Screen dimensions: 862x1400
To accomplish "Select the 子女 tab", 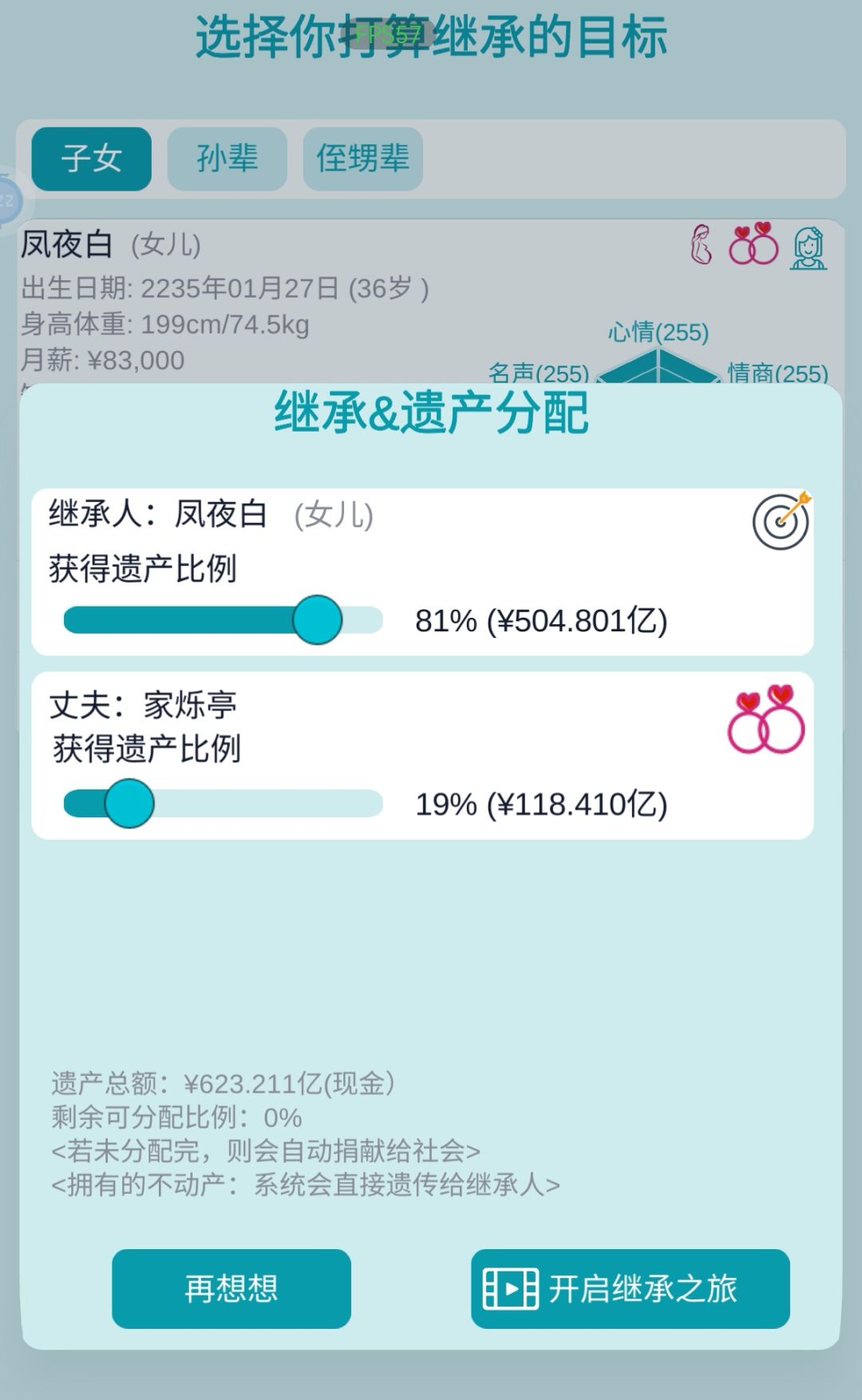I will (x=90, y=159).
